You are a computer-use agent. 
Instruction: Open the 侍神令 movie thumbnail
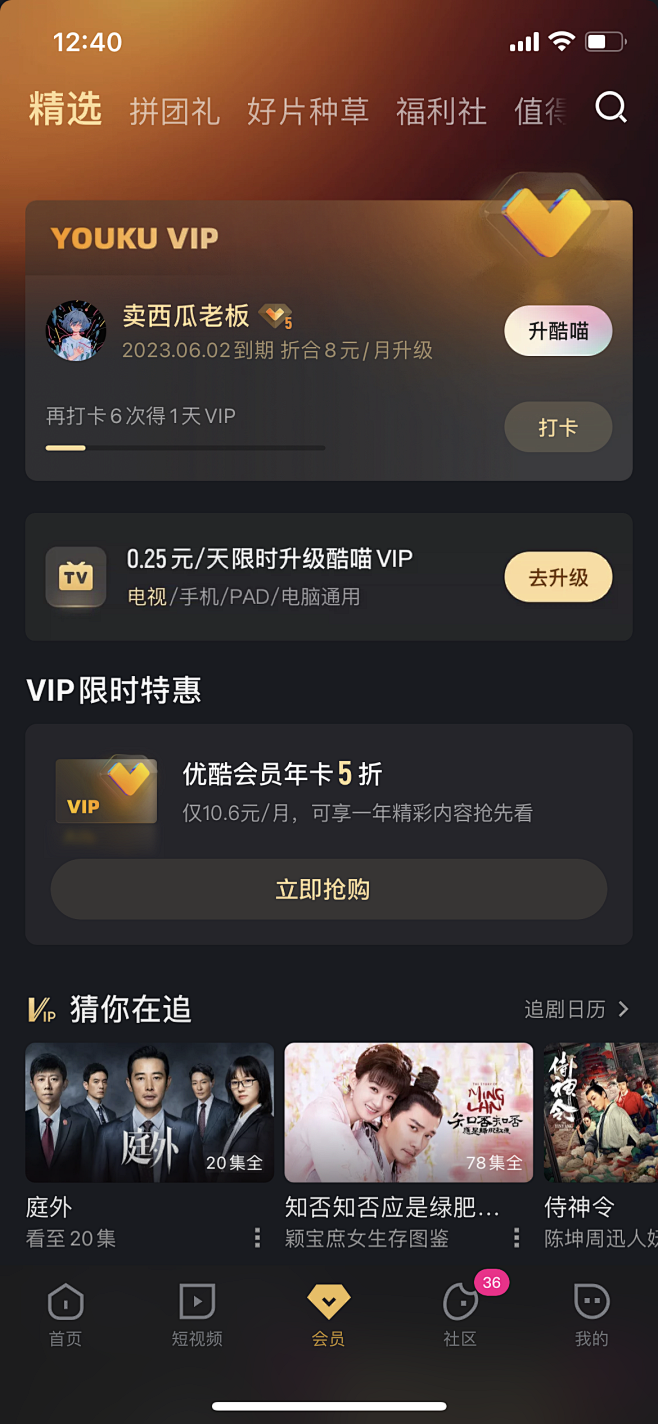pos(600,1112)
